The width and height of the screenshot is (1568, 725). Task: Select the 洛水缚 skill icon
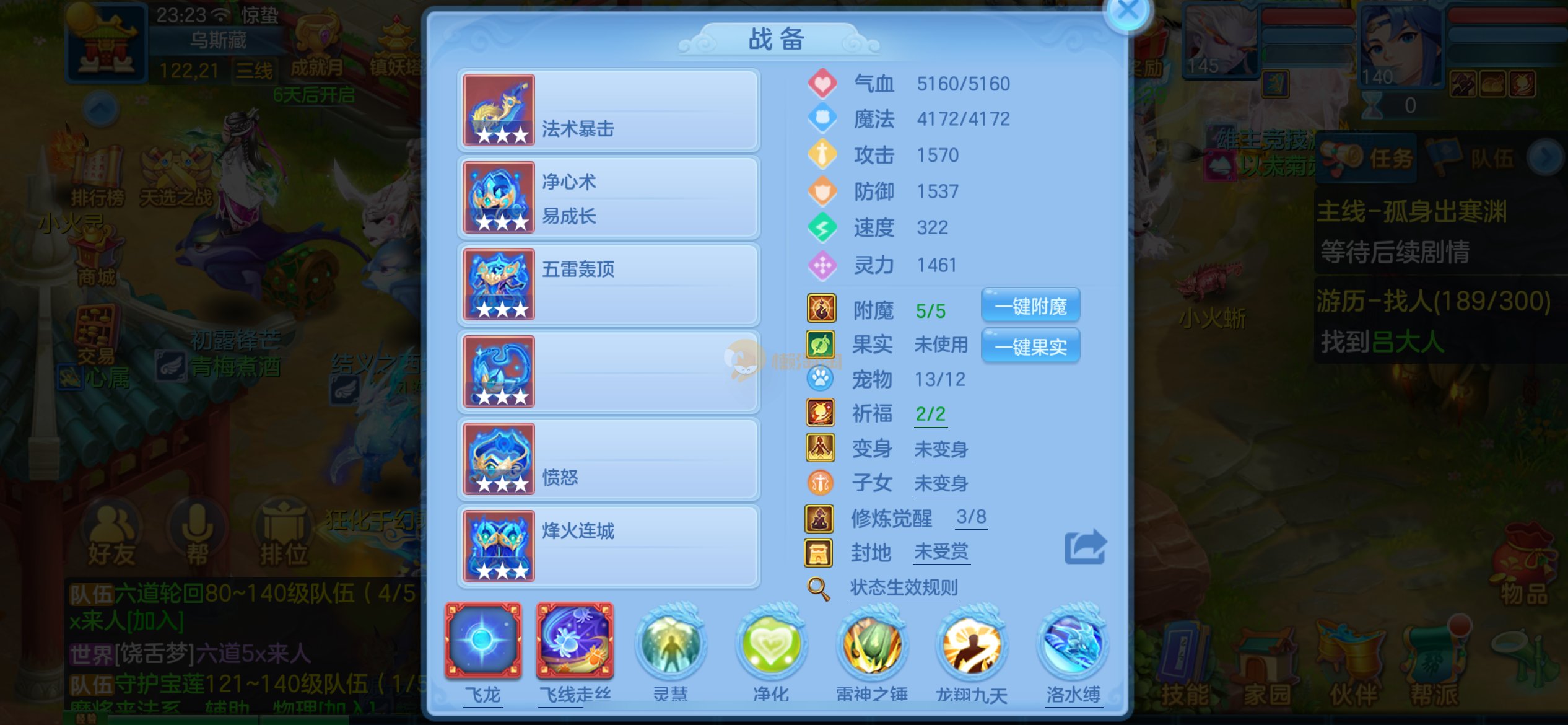click(1073, 644)
